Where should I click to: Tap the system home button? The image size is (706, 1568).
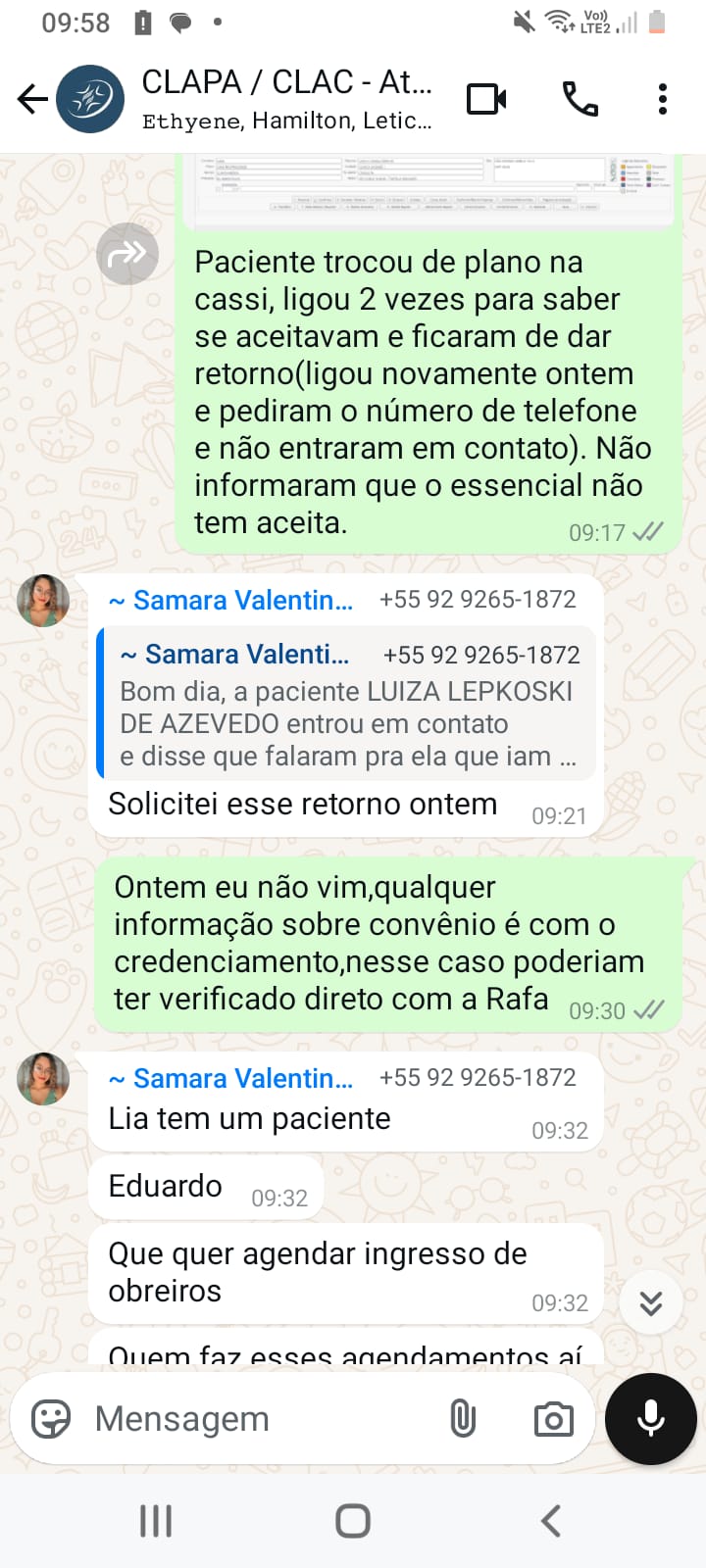(x=353, y=1521)
